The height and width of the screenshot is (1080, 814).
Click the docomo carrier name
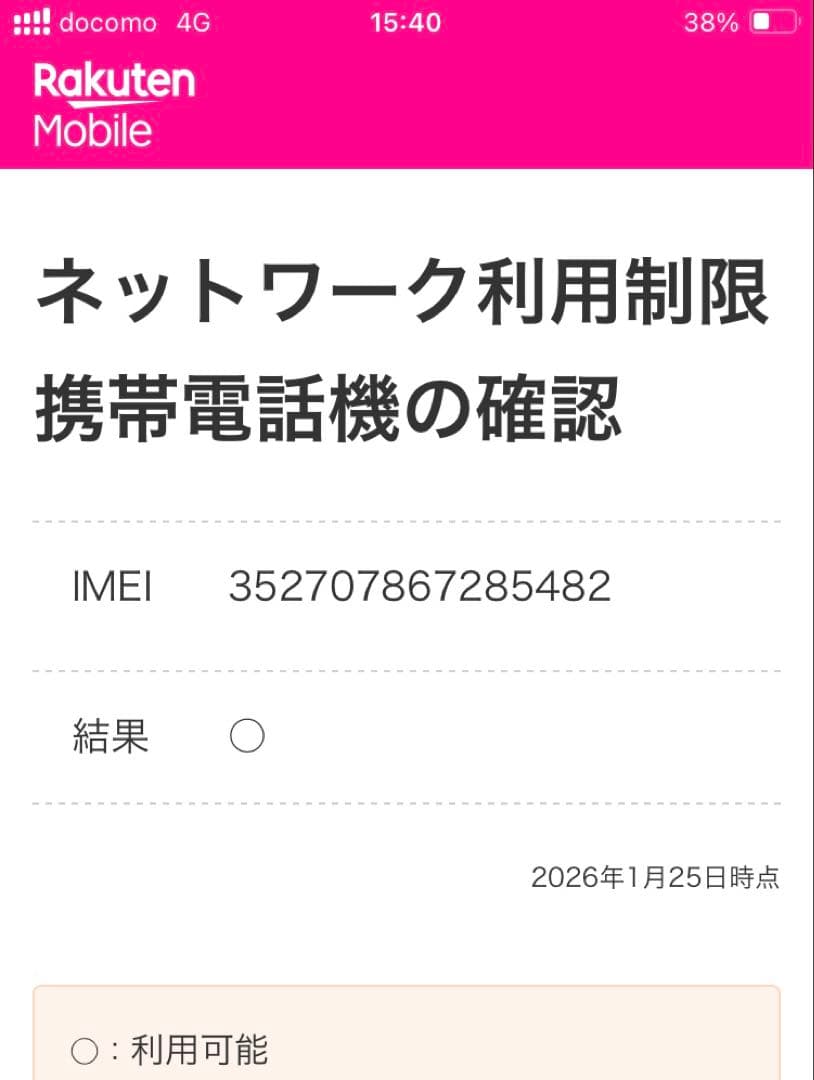pyautogui.click(x=108, y=22)
